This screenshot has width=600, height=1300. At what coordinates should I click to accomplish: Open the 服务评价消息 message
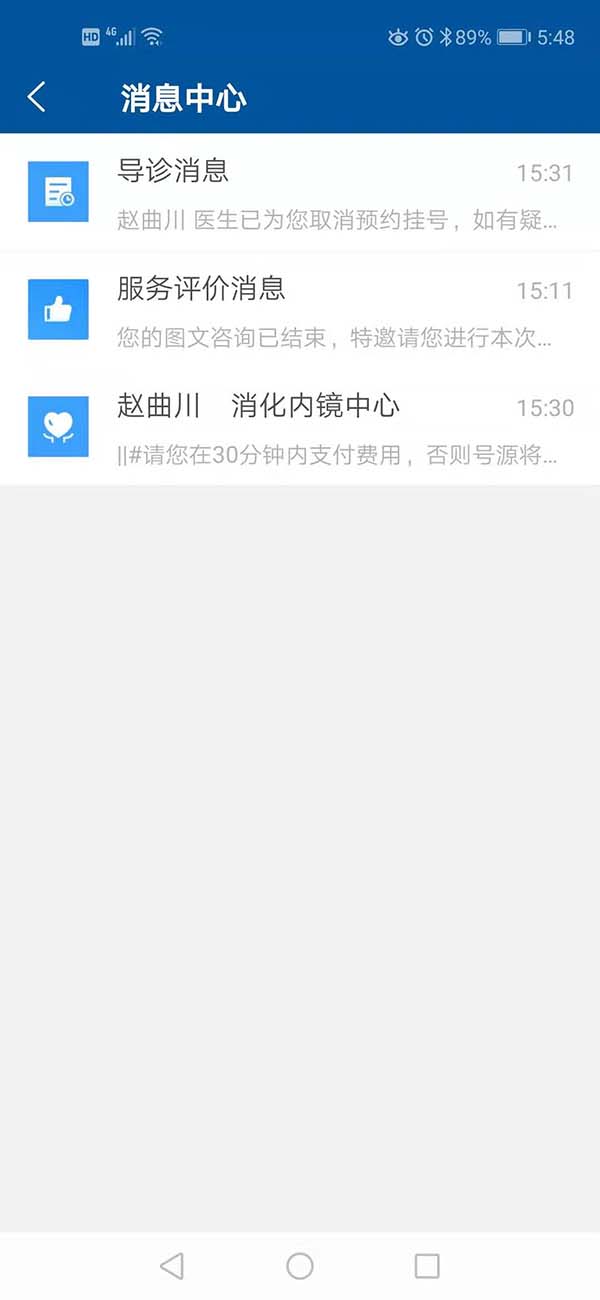coord(300,310)
